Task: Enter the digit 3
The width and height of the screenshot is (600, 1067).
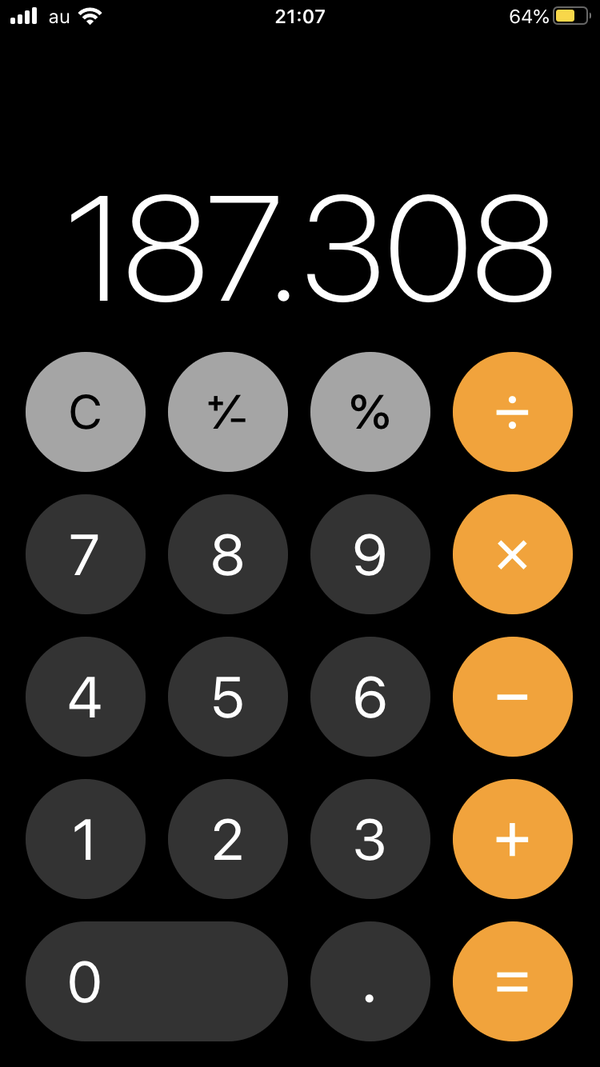Action: click(x=370, y=839)
